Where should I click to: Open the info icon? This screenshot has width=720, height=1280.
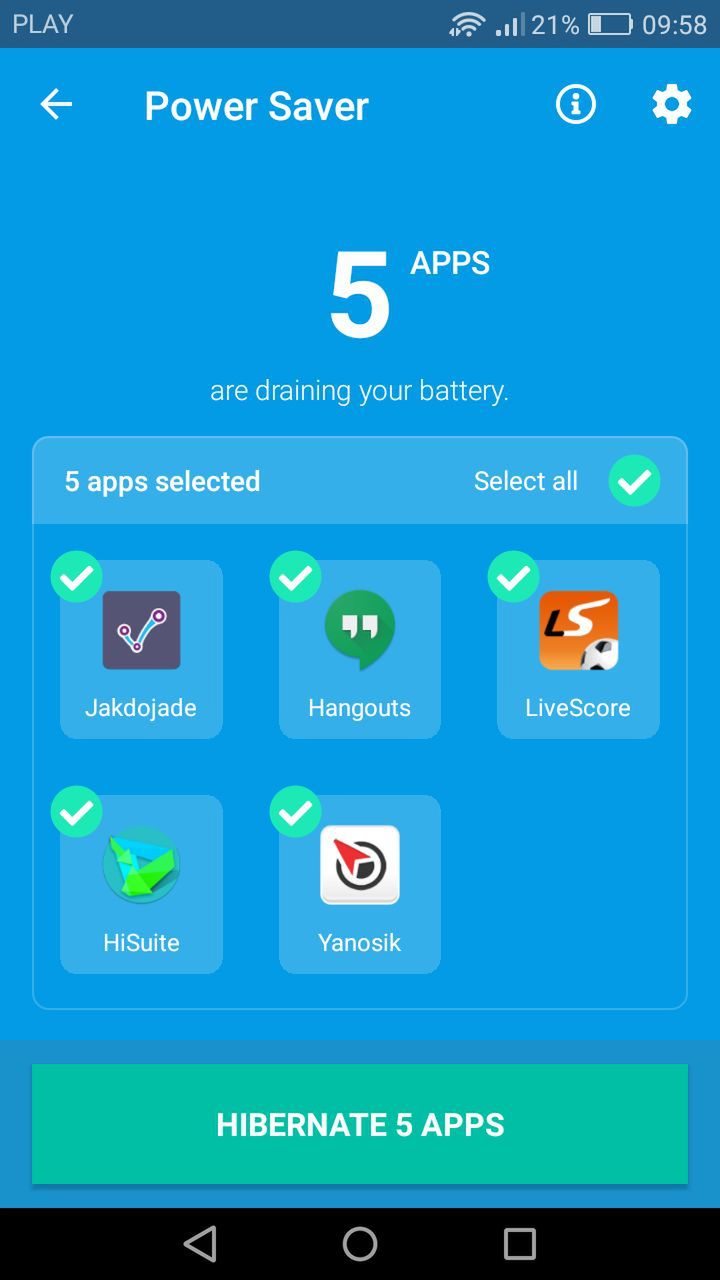tap(576, 104)
